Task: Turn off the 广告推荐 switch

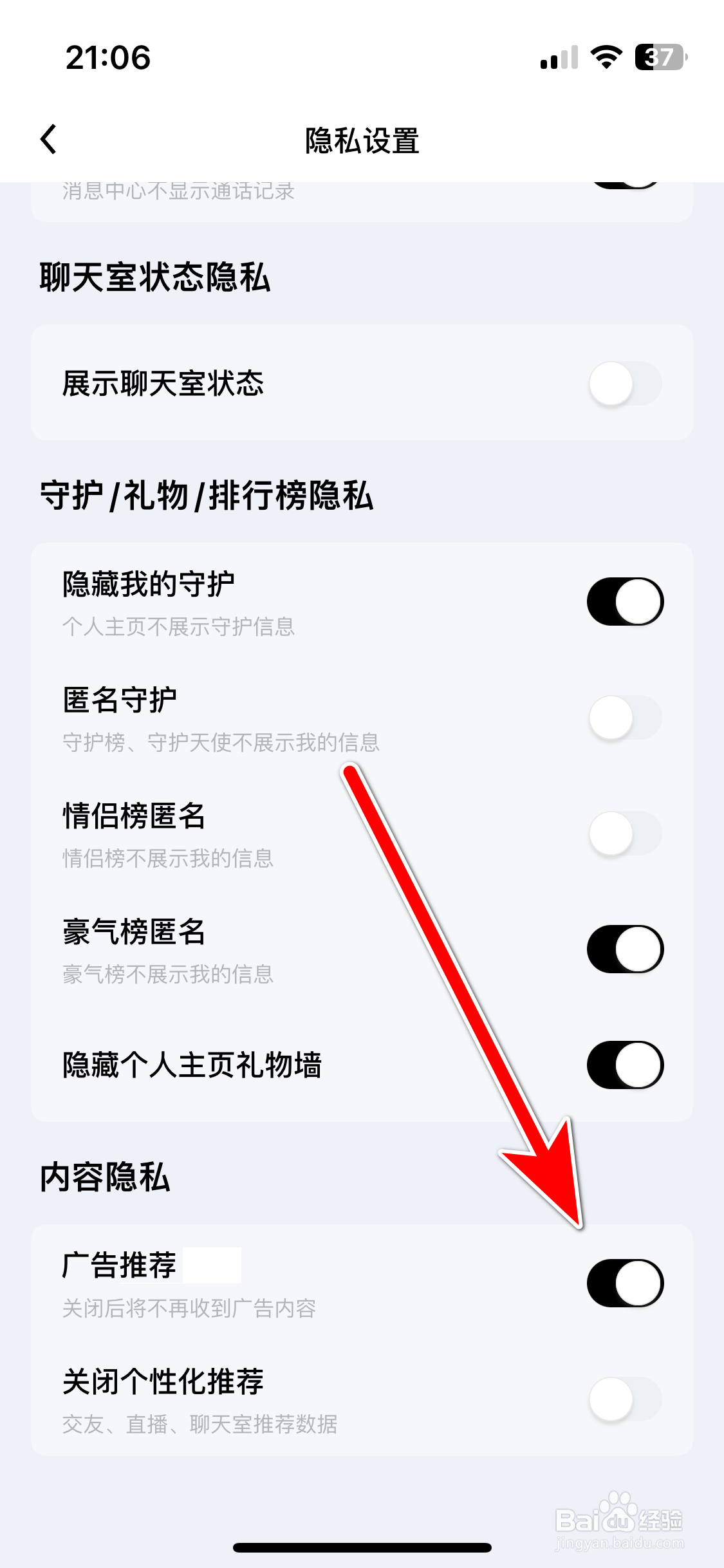Action: click(x=623, y=1282)
